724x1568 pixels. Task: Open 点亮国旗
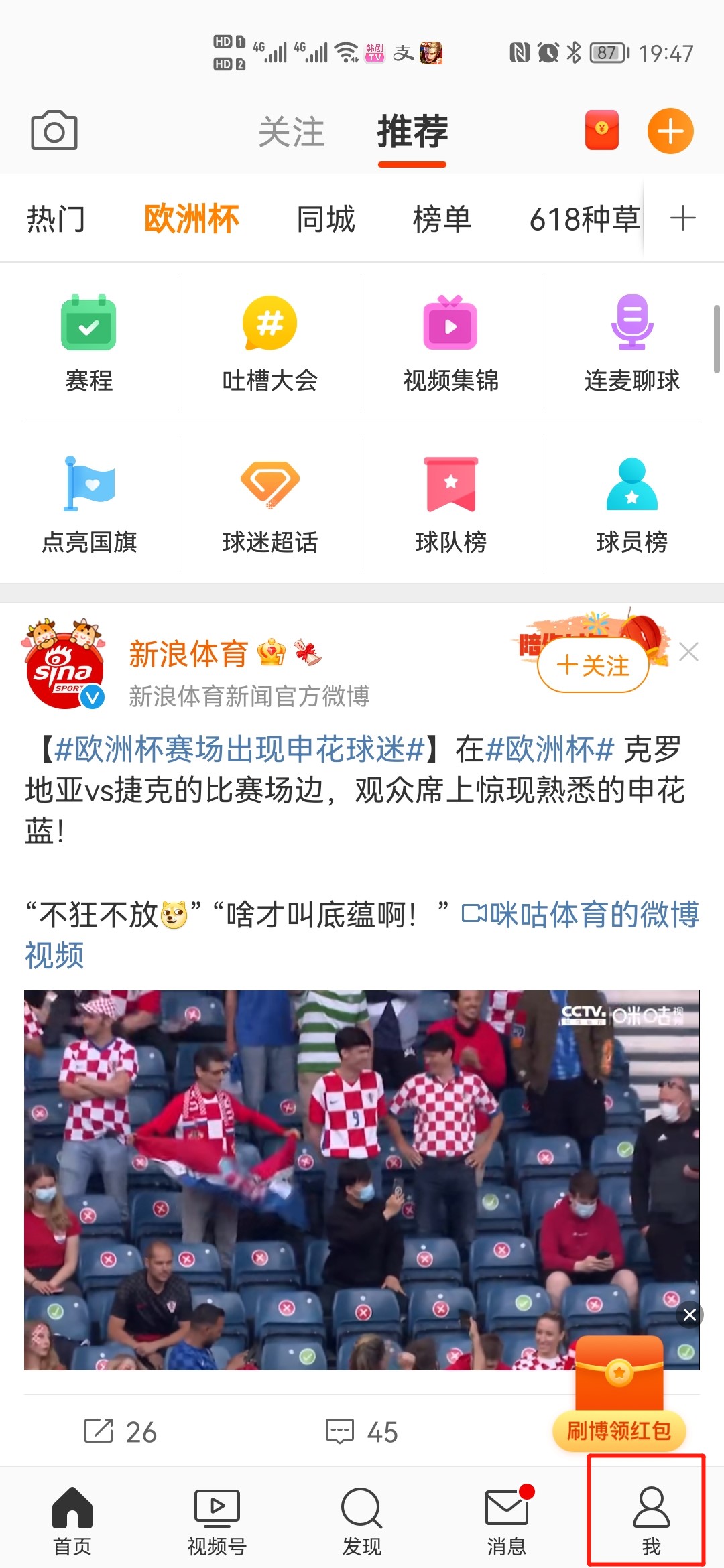click(88, 505)
